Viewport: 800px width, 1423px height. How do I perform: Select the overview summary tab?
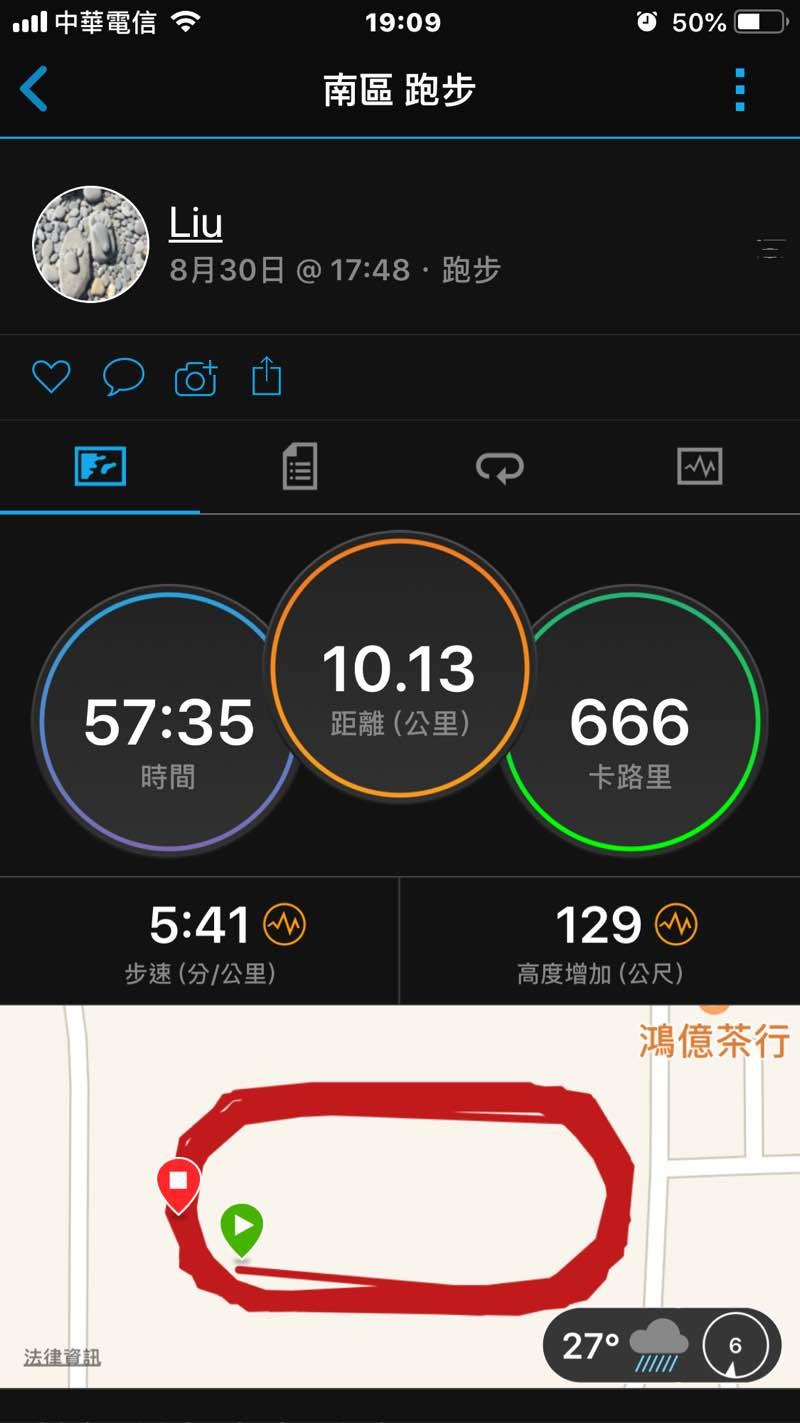point(100,466)
